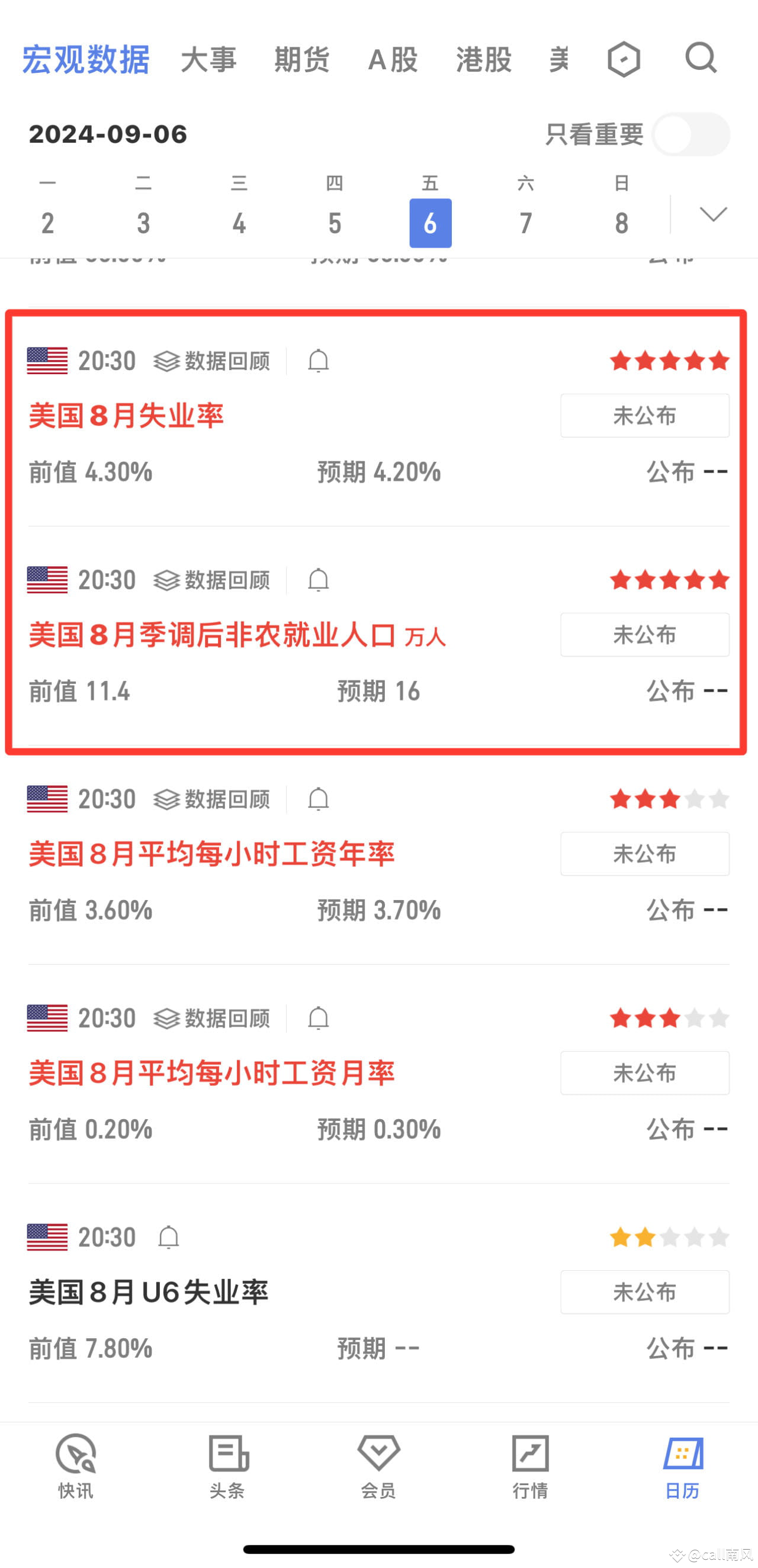Expand the full calendar view
Viewport: 758px width, 1568px height.
pyautogui.click(x=714, y=214)
